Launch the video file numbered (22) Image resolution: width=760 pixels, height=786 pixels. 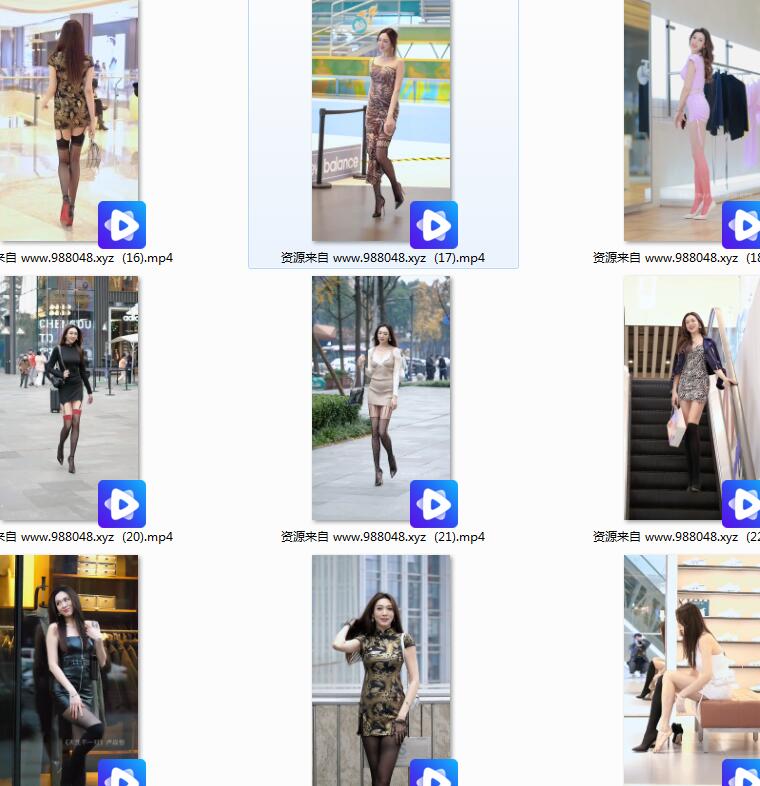click(692, 398)
